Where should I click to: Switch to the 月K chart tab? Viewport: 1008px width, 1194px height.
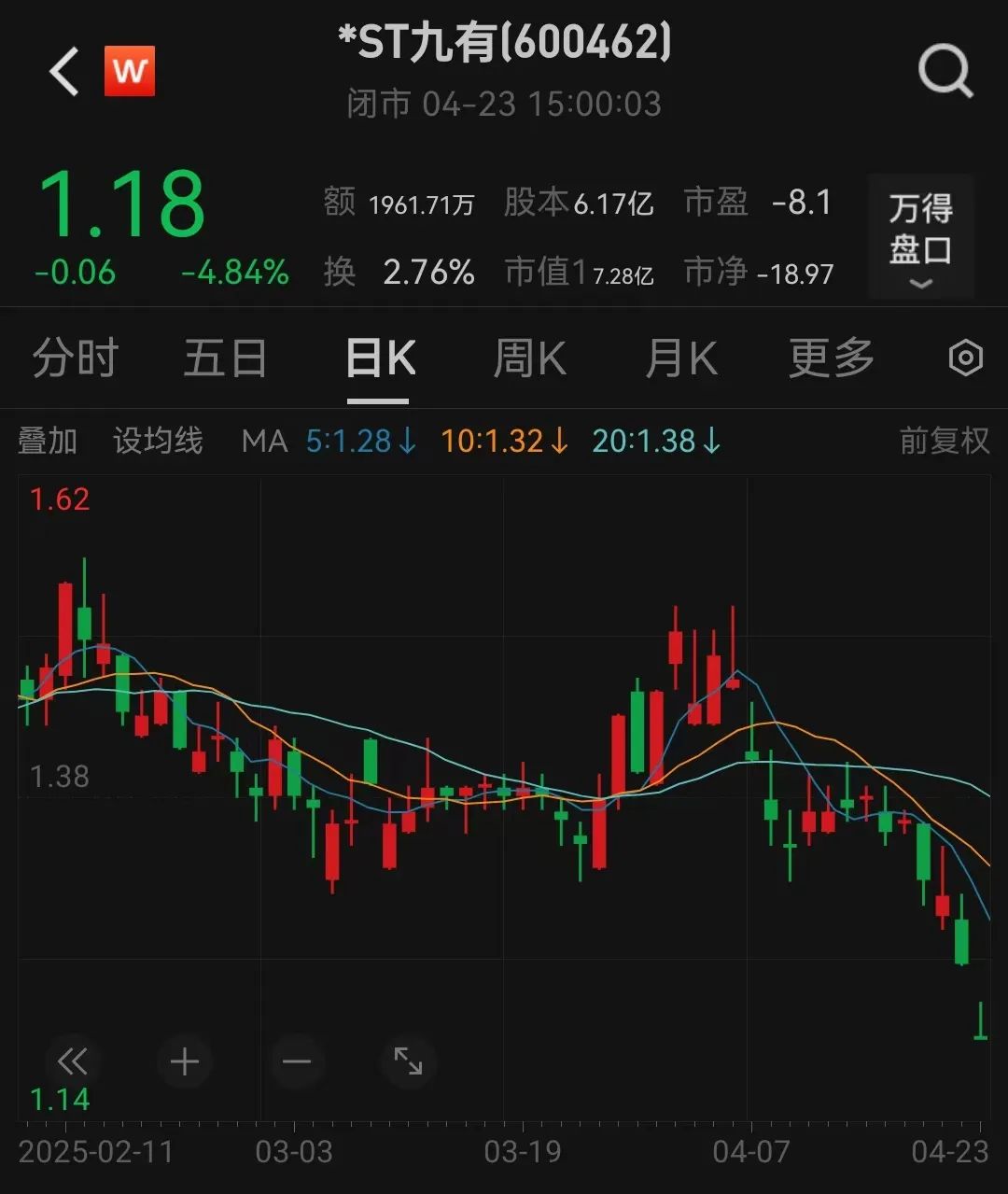[681, 358]
